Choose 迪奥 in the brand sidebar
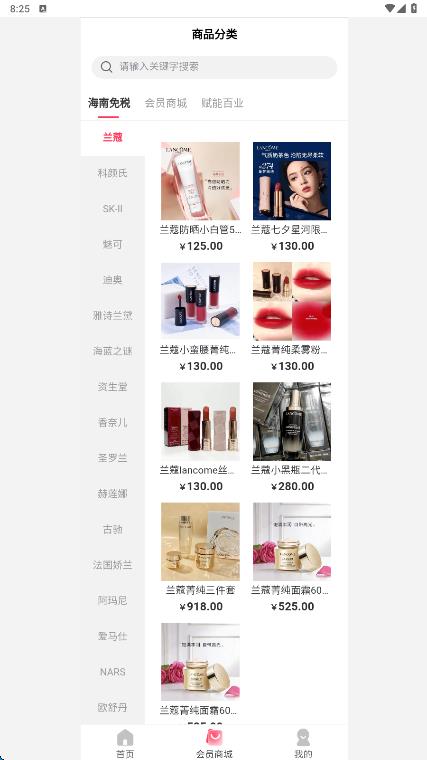 [112, 280]
